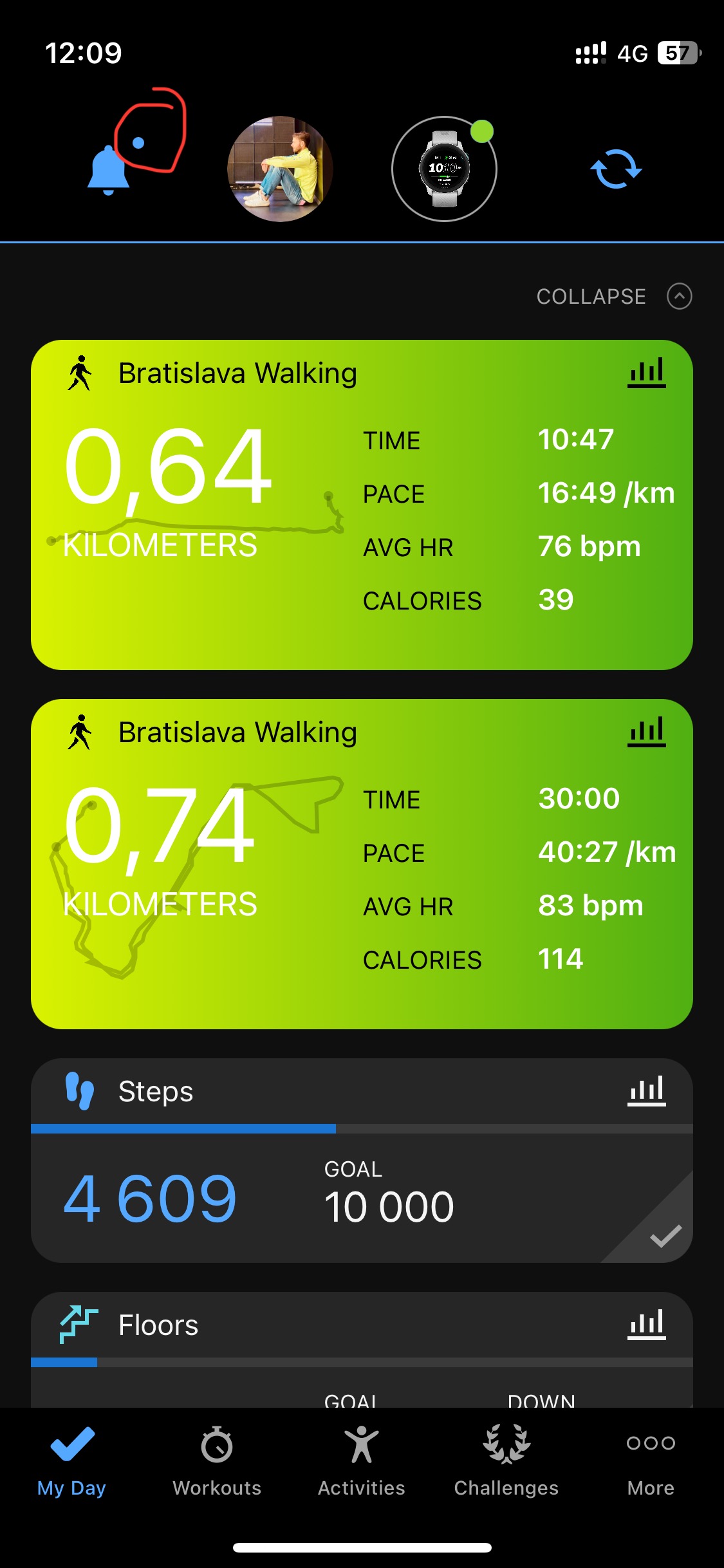View the Steps chart icon
The height and width of the screenshot is (1568, 724).
pyautogui.click(x=646, y=1092)
